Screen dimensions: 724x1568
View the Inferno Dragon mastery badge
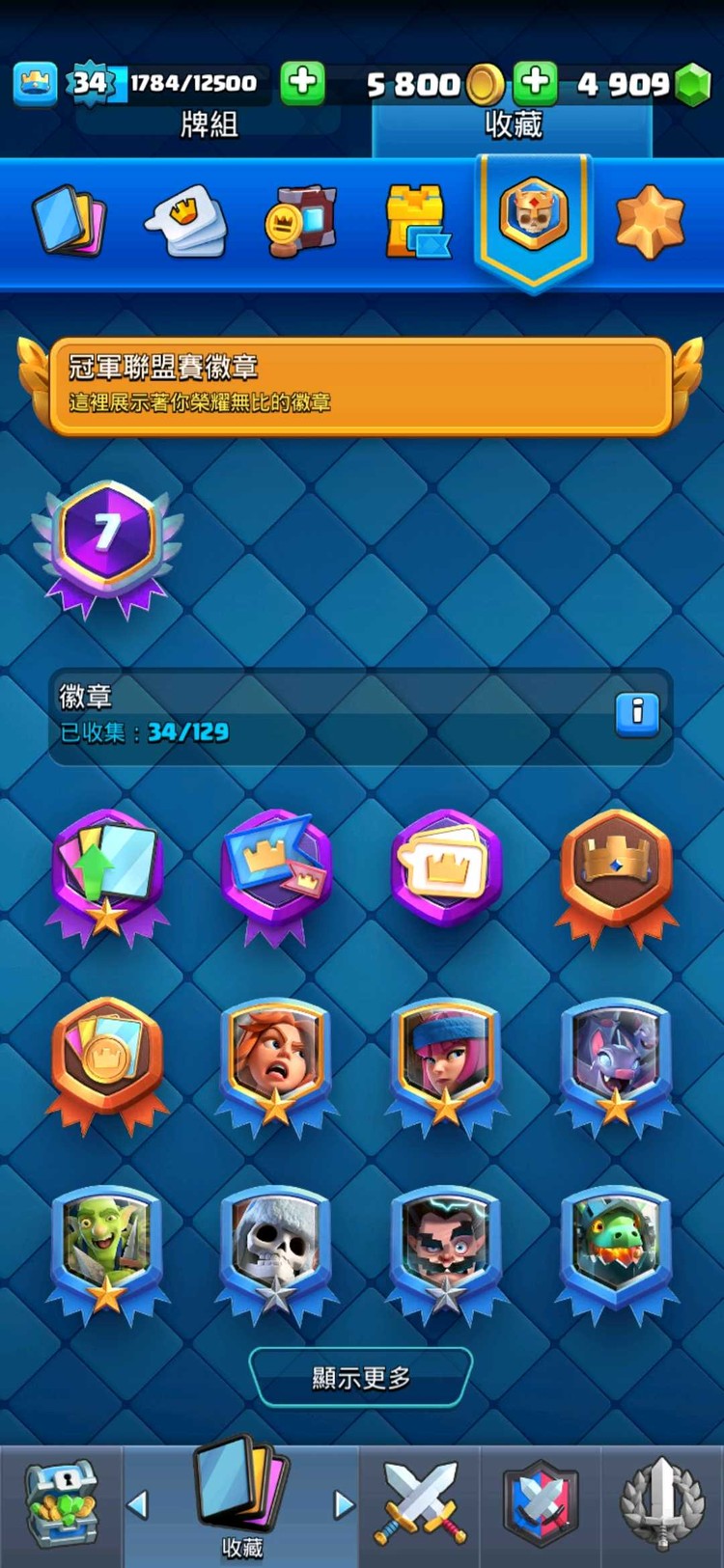coord(616,1251)
